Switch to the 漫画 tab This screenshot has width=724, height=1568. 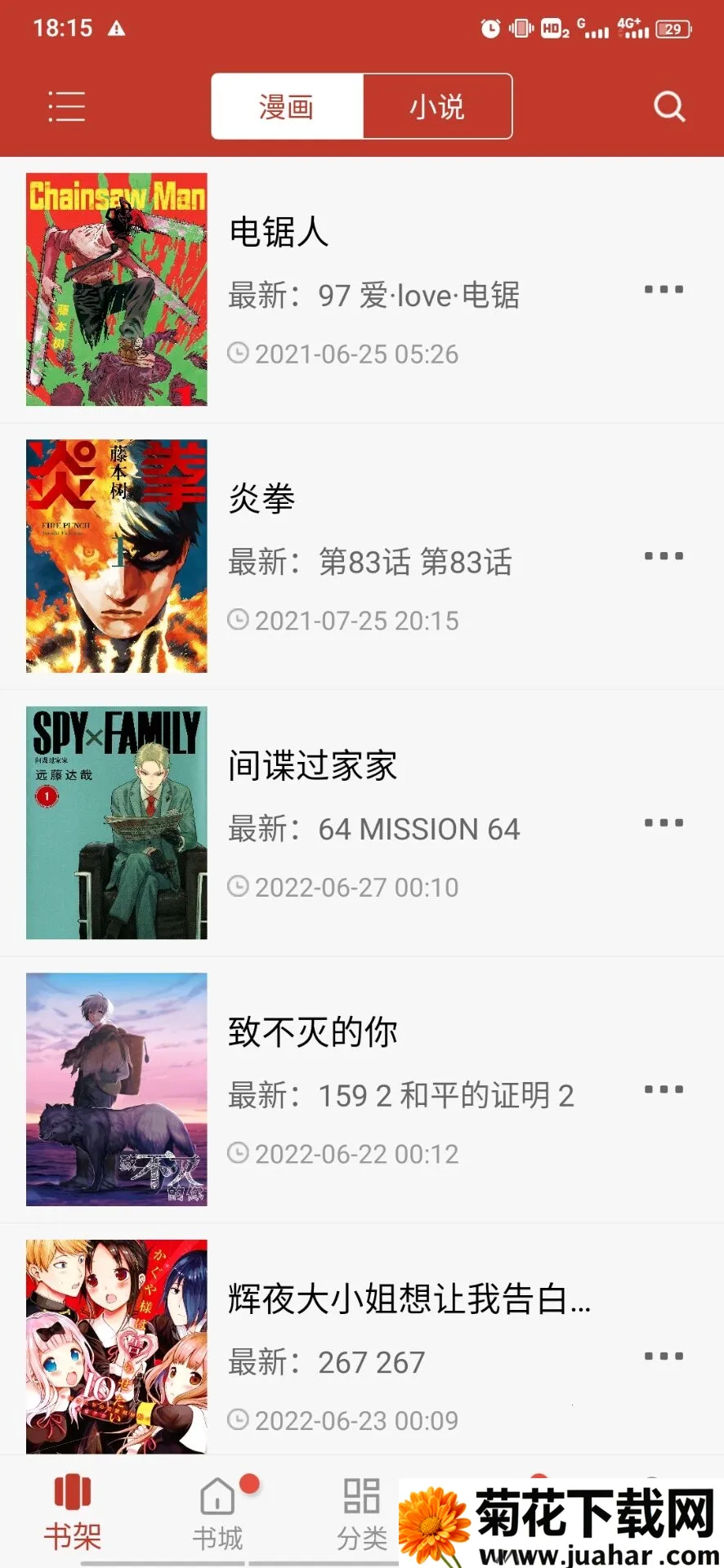point(287,107)
